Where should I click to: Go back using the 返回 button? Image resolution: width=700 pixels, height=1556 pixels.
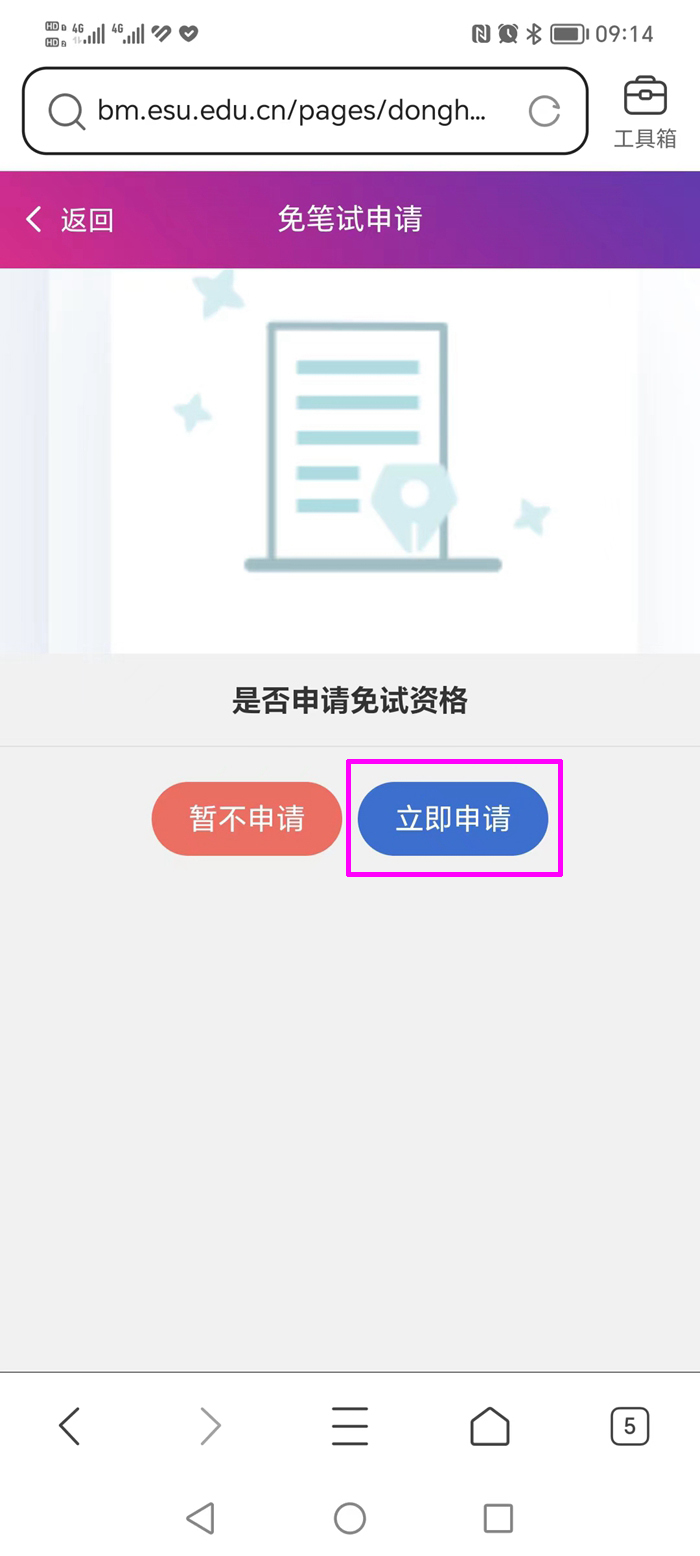(70, 220)
